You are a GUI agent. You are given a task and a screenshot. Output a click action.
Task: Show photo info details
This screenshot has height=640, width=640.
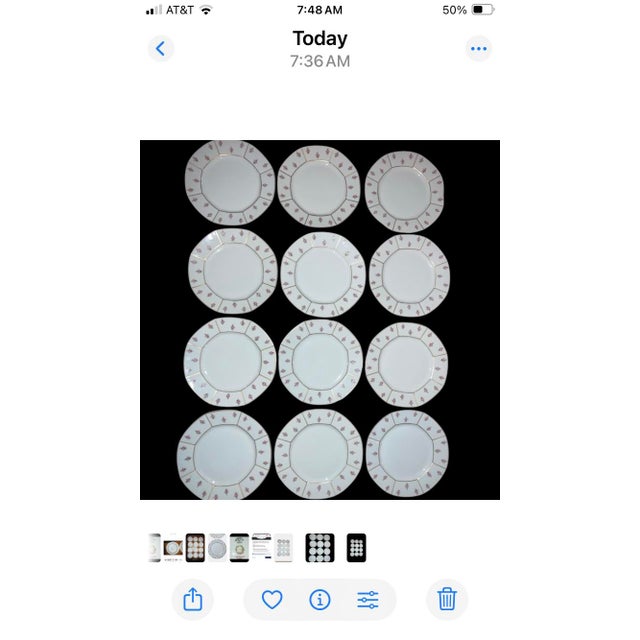click(x=320, y=599)
